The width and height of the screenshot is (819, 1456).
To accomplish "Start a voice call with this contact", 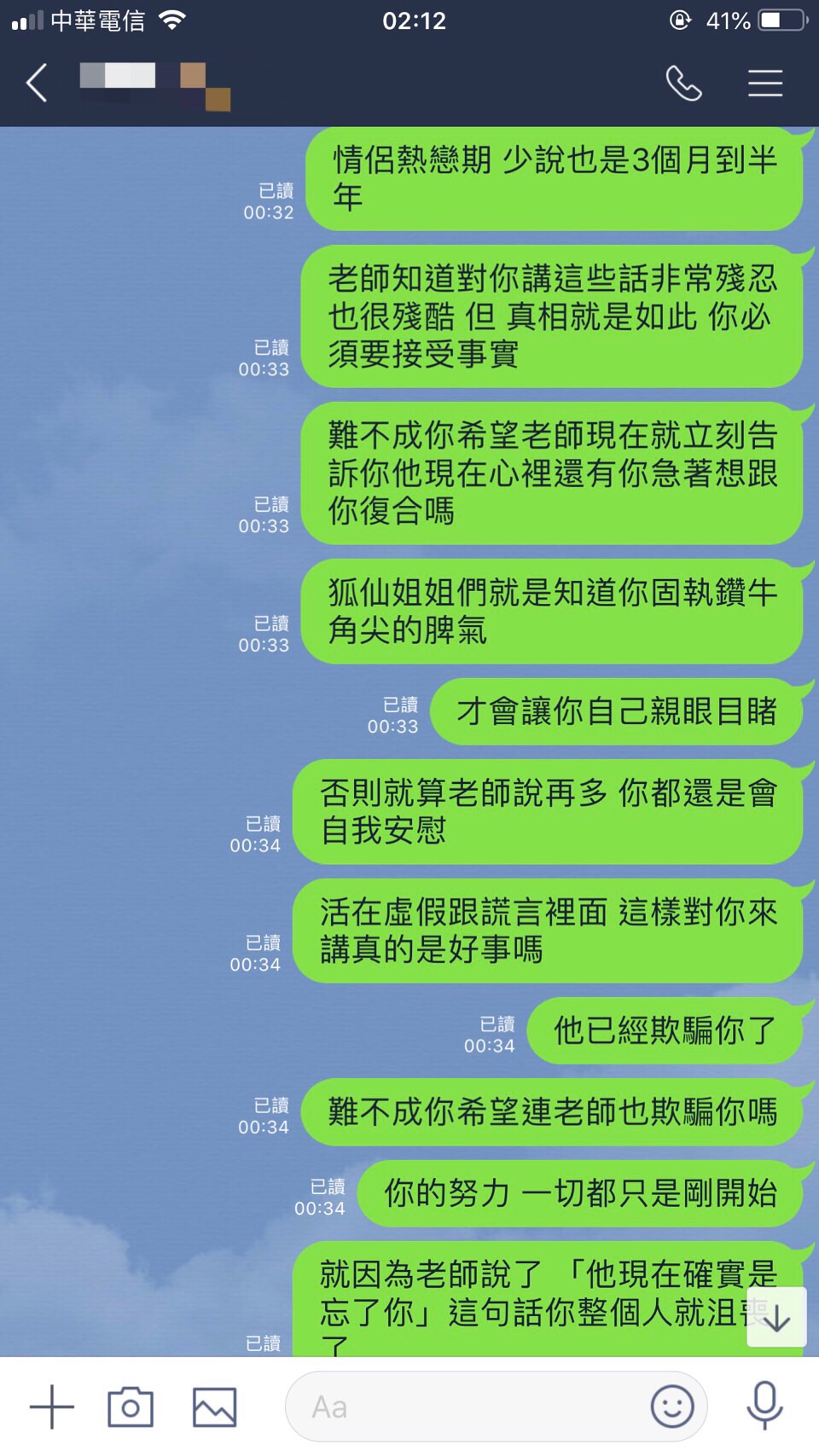I will tap(683, 84).
